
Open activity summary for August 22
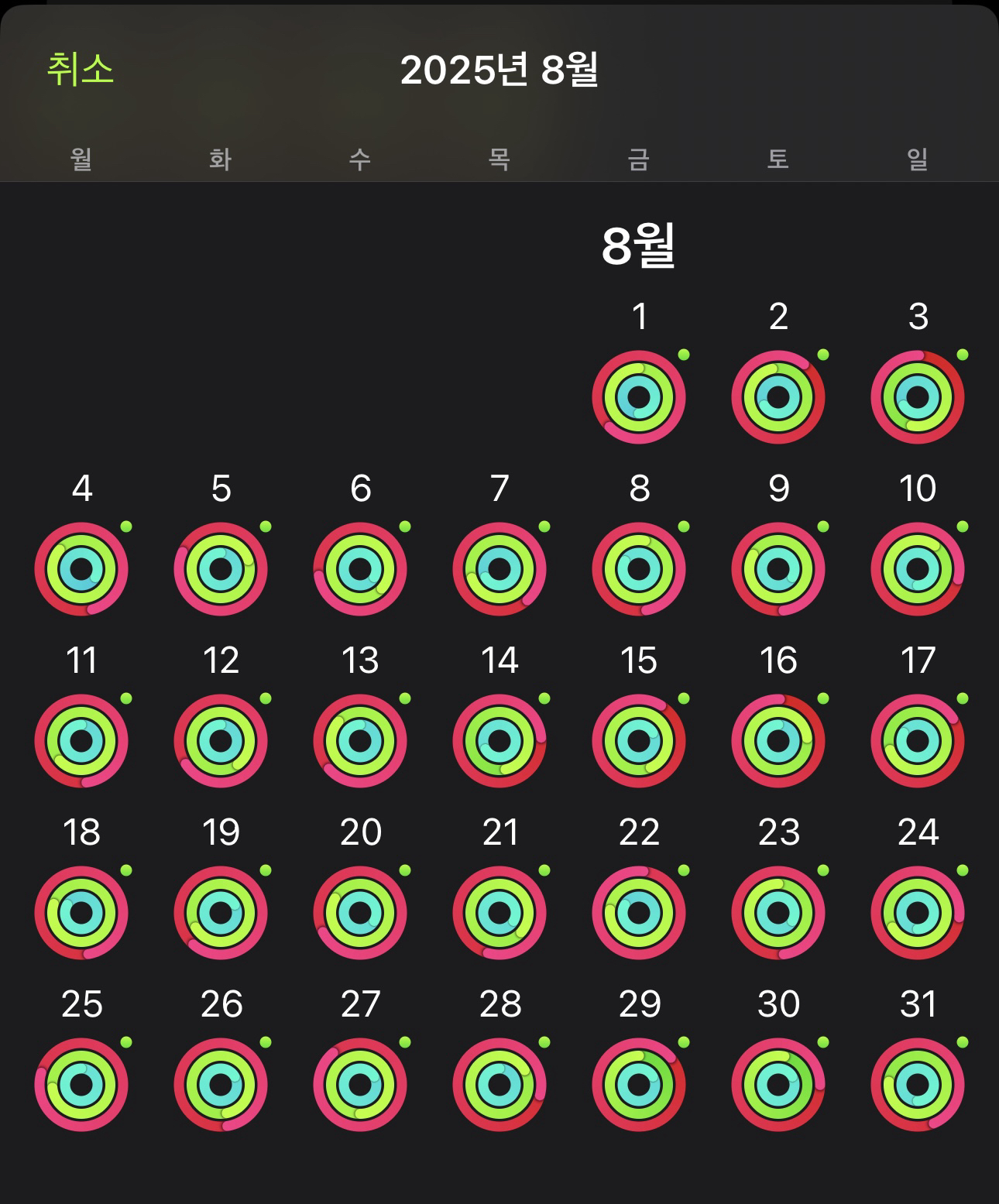coord(639,913)
